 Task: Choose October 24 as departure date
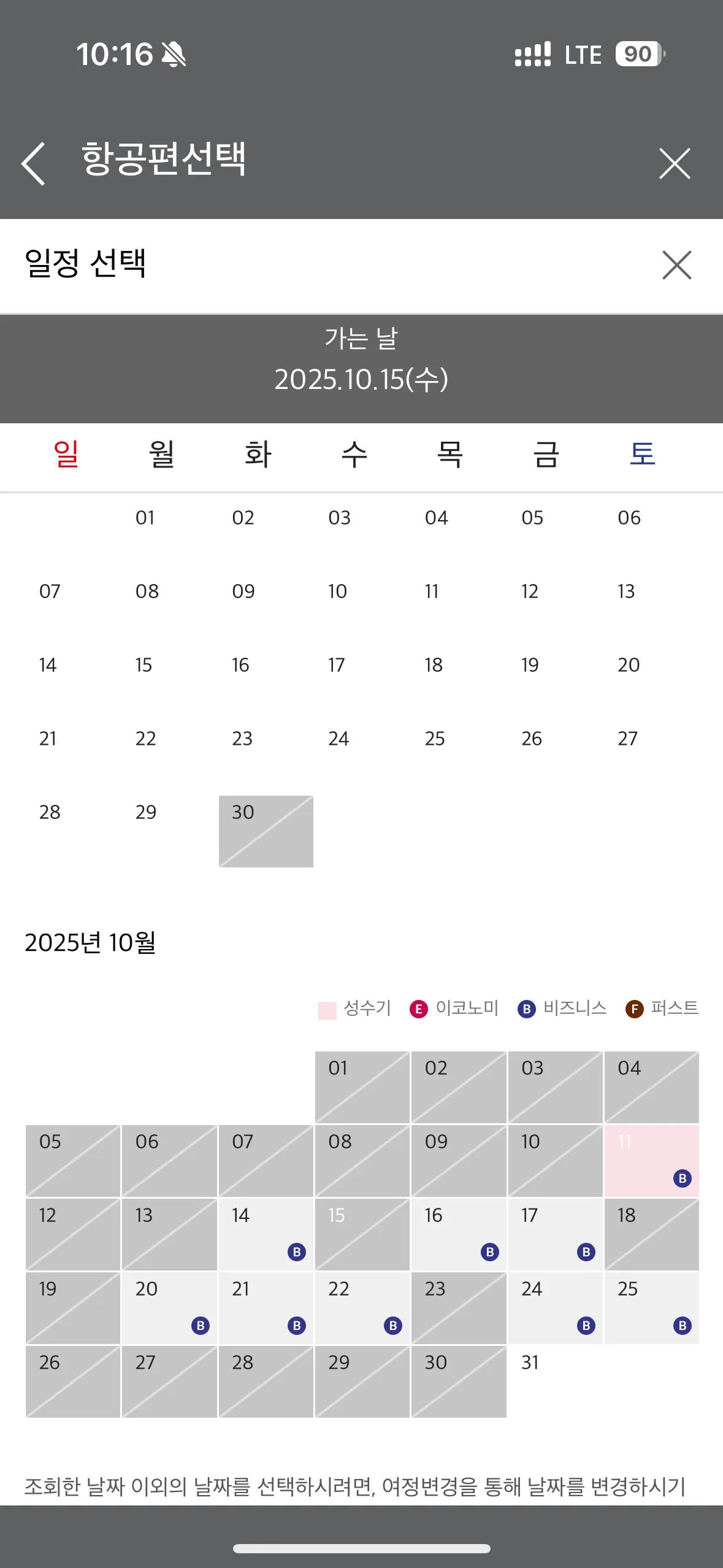(x=554, y=1307)
